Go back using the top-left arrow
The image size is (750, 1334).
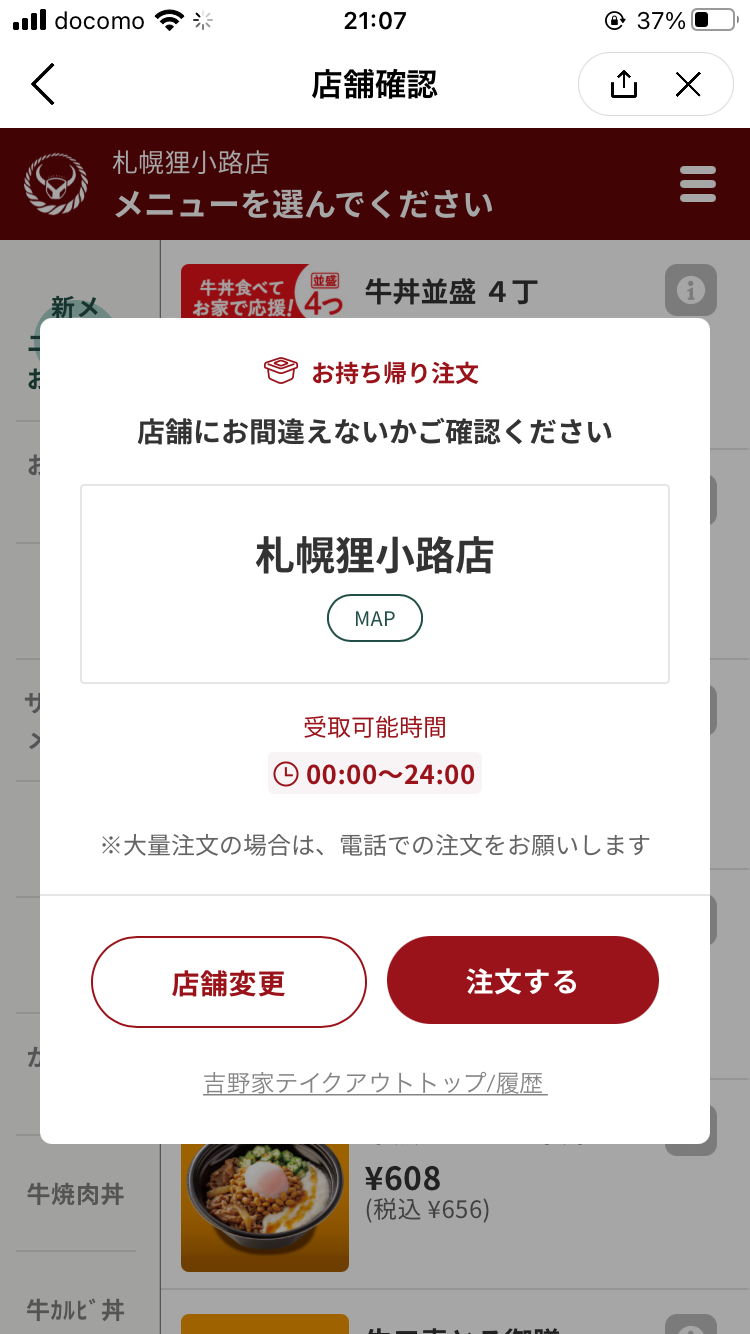click(x=43, y=85)
